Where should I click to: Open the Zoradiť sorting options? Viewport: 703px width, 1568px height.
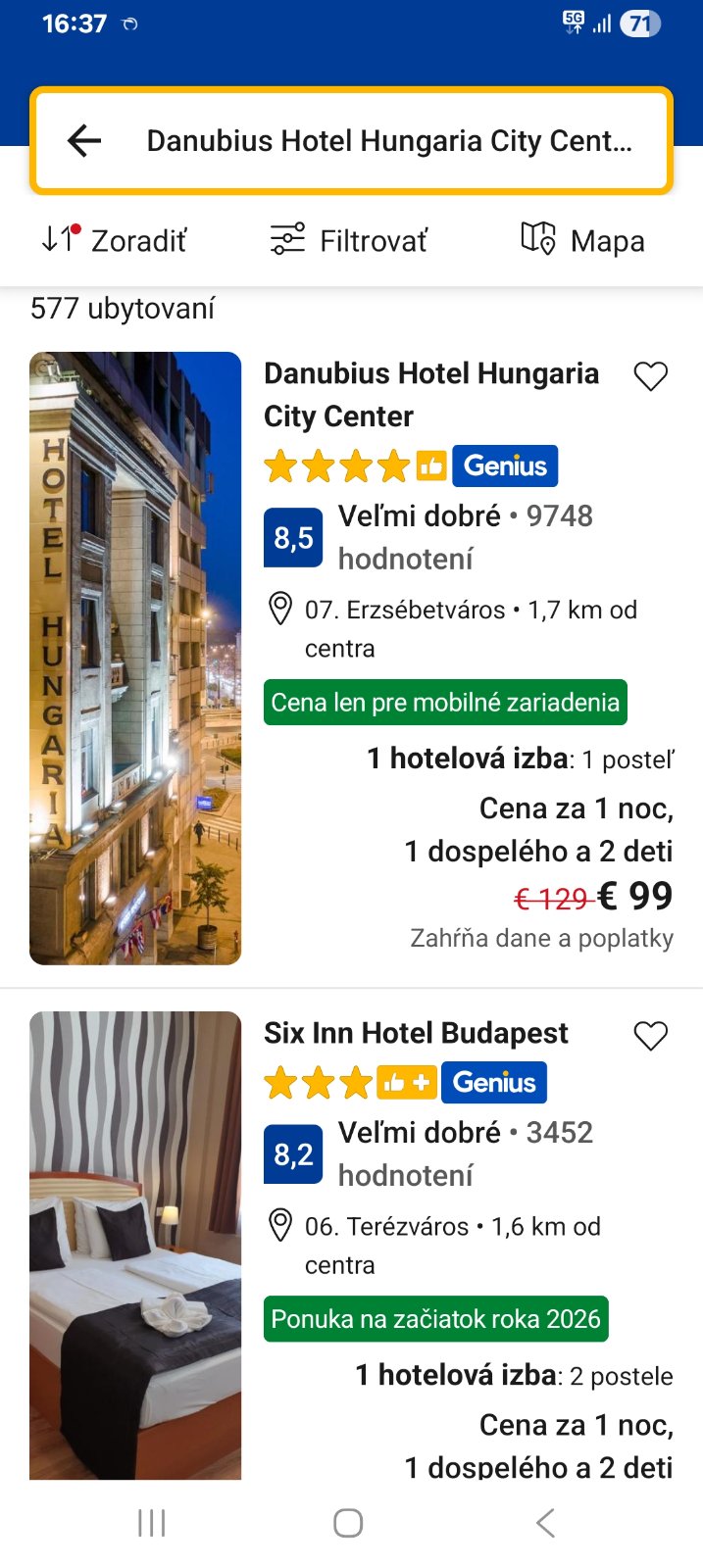(x=114, y=240)
